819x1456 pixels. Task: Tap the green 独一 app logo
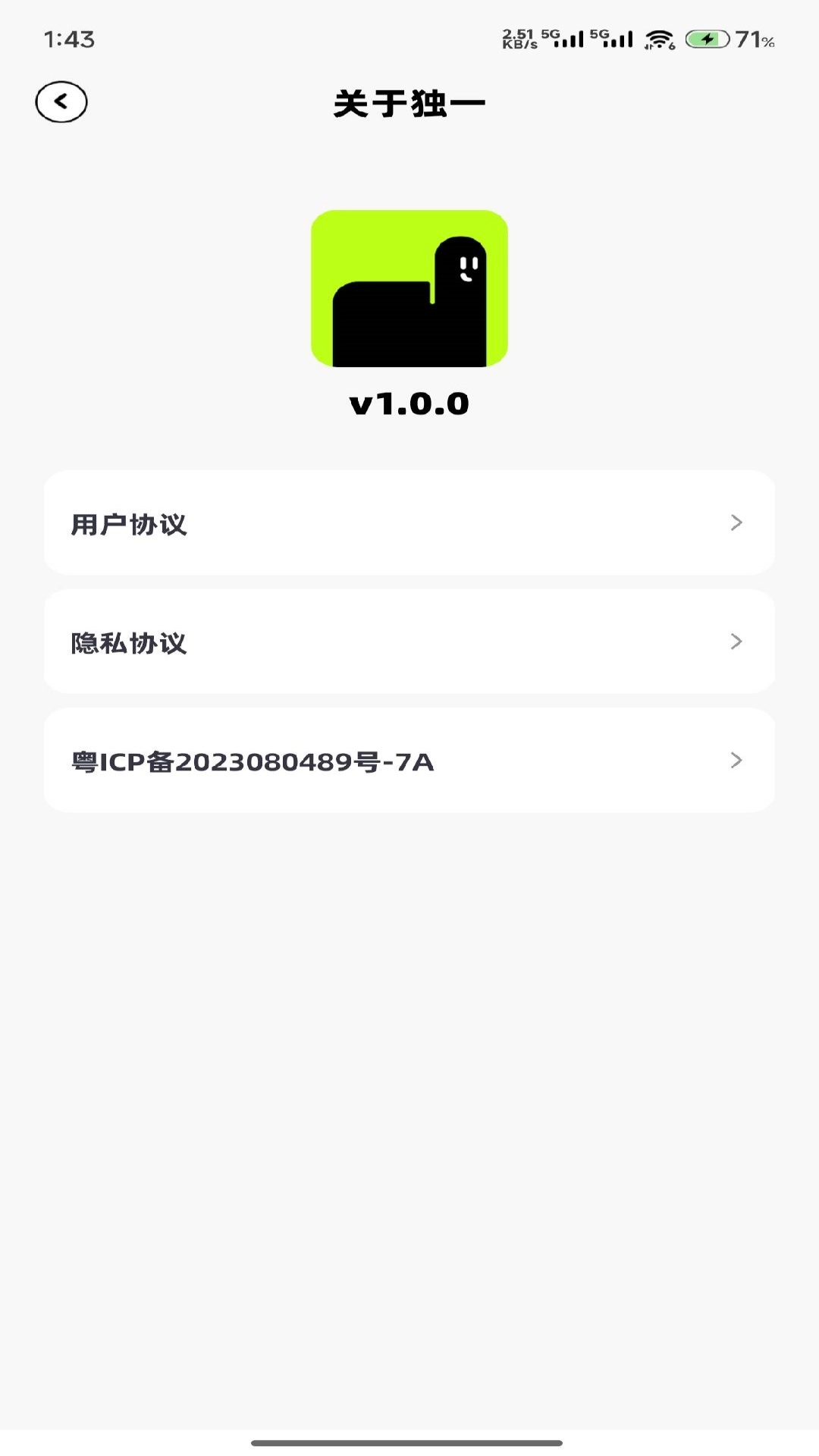click(409, 289)
